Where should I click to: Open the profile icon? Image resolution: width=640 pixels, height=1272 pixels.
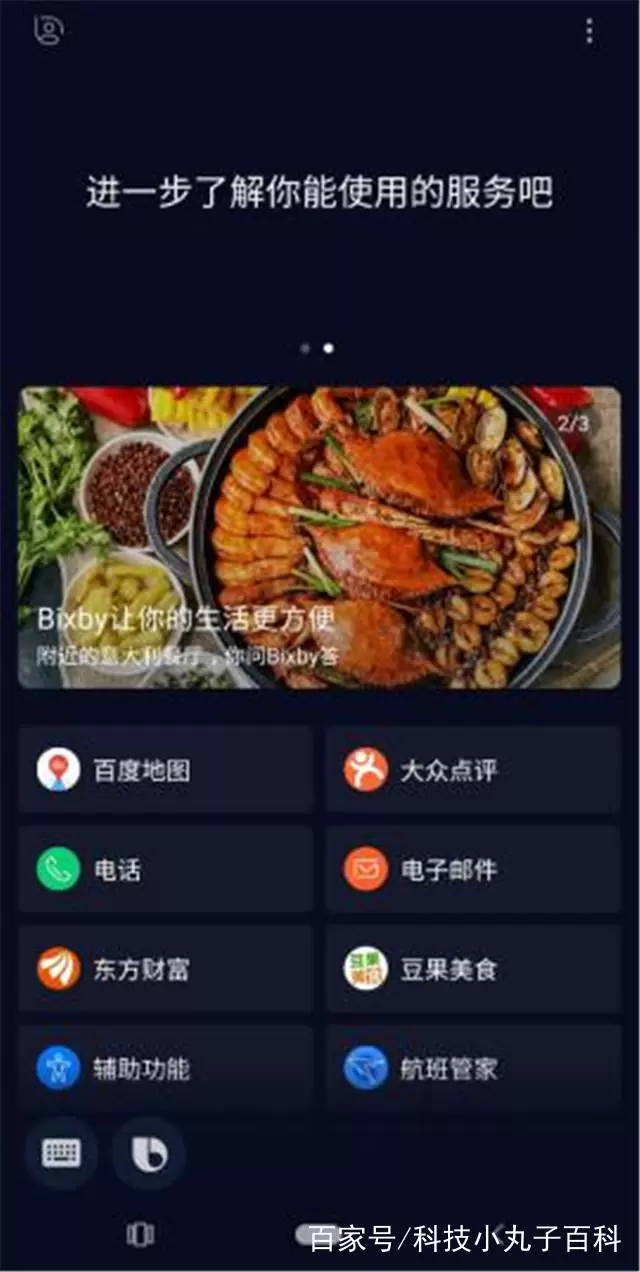pos(47,31)
